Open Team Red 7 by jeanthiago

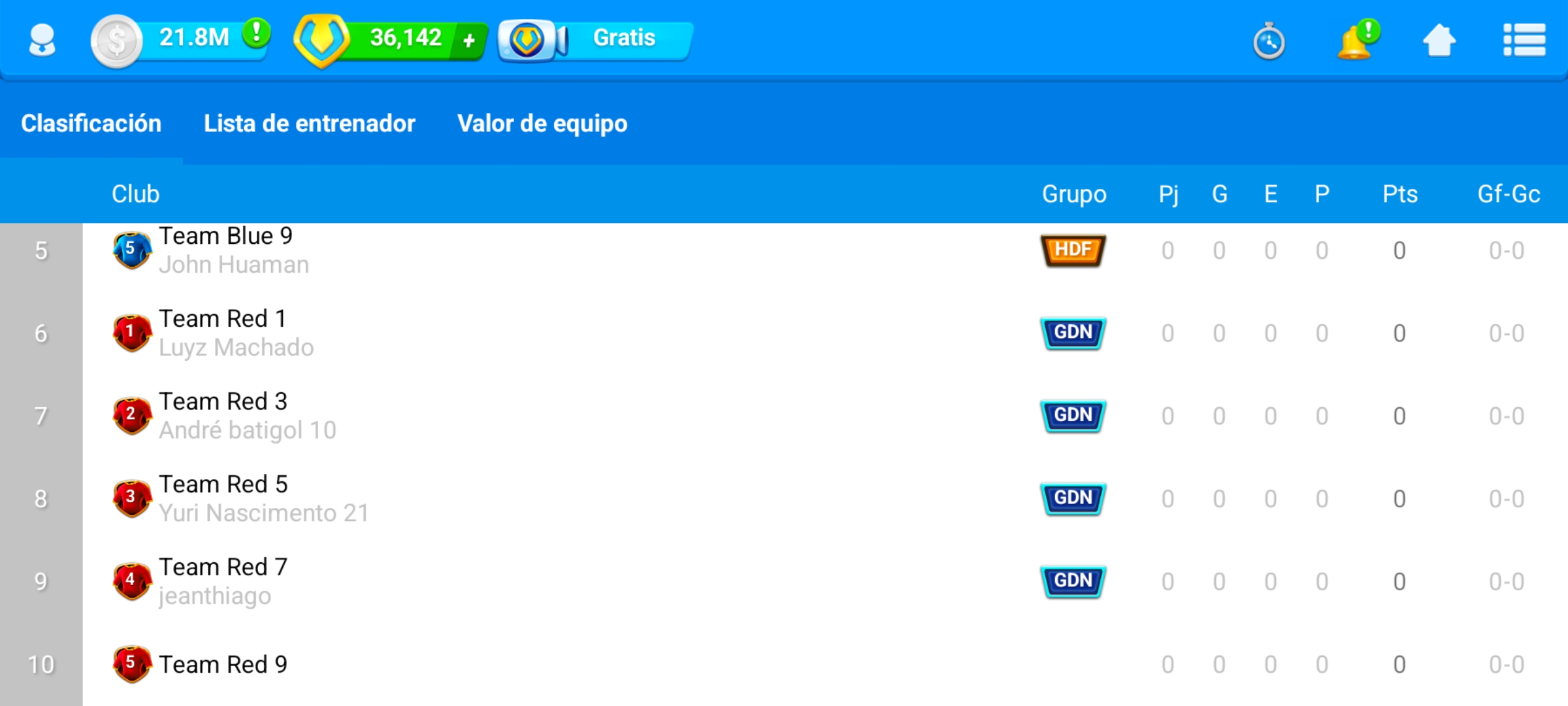tap(222, 581)
